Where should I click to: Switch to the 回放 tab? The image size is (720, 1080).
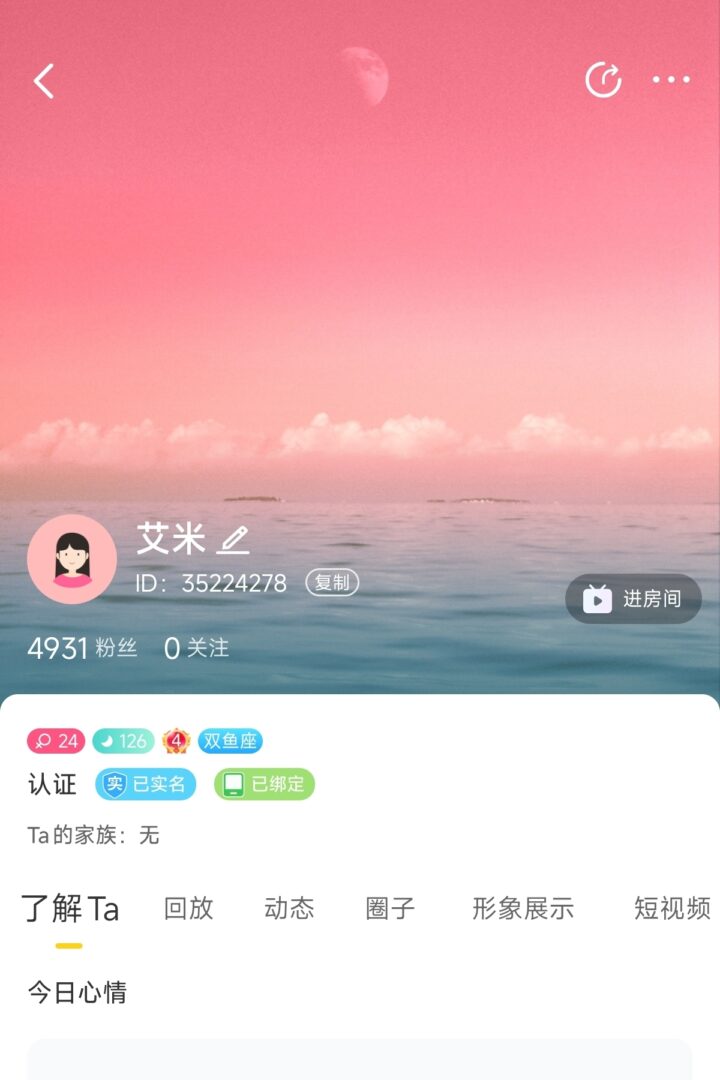coord(188,908)
